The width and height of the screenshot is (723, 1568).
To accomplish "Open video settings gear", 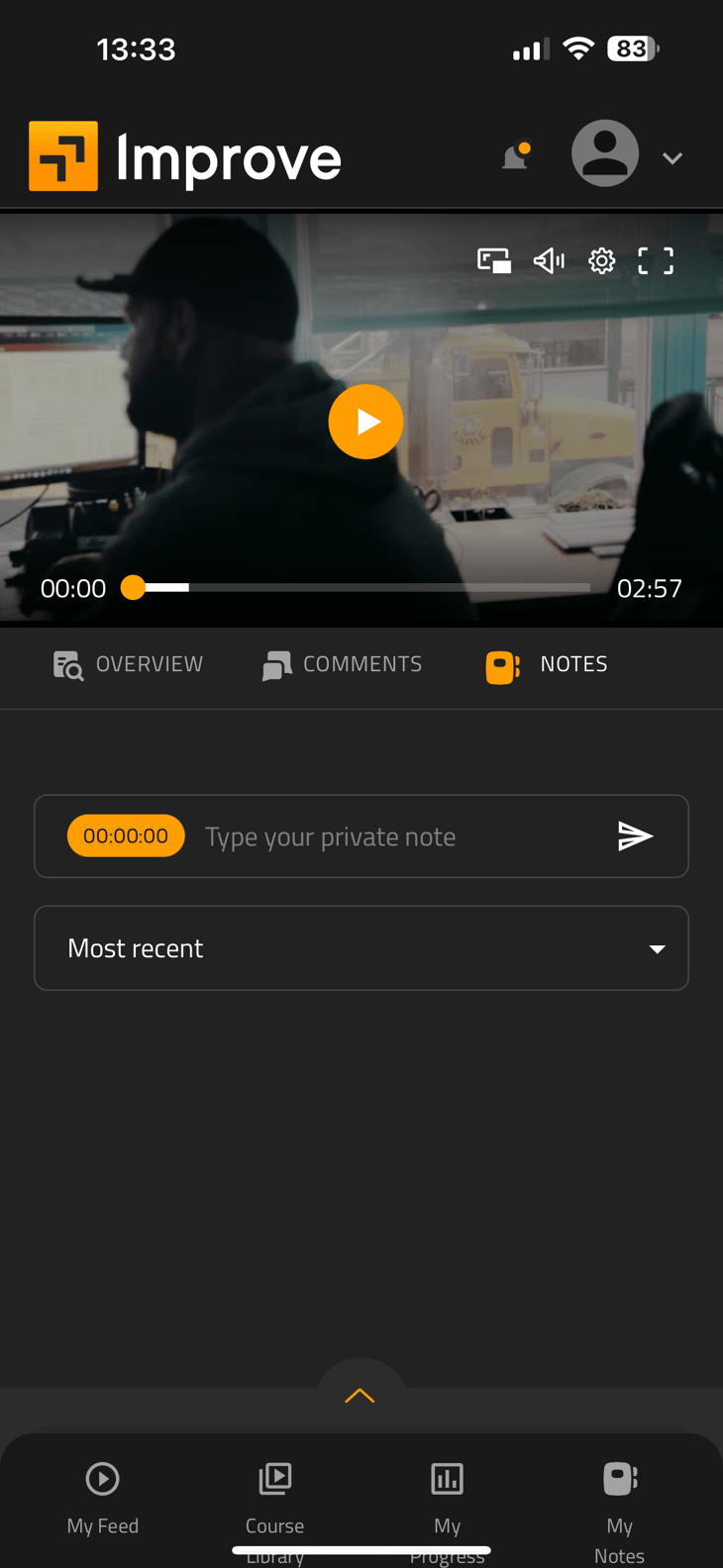I will tap(601, 261).
